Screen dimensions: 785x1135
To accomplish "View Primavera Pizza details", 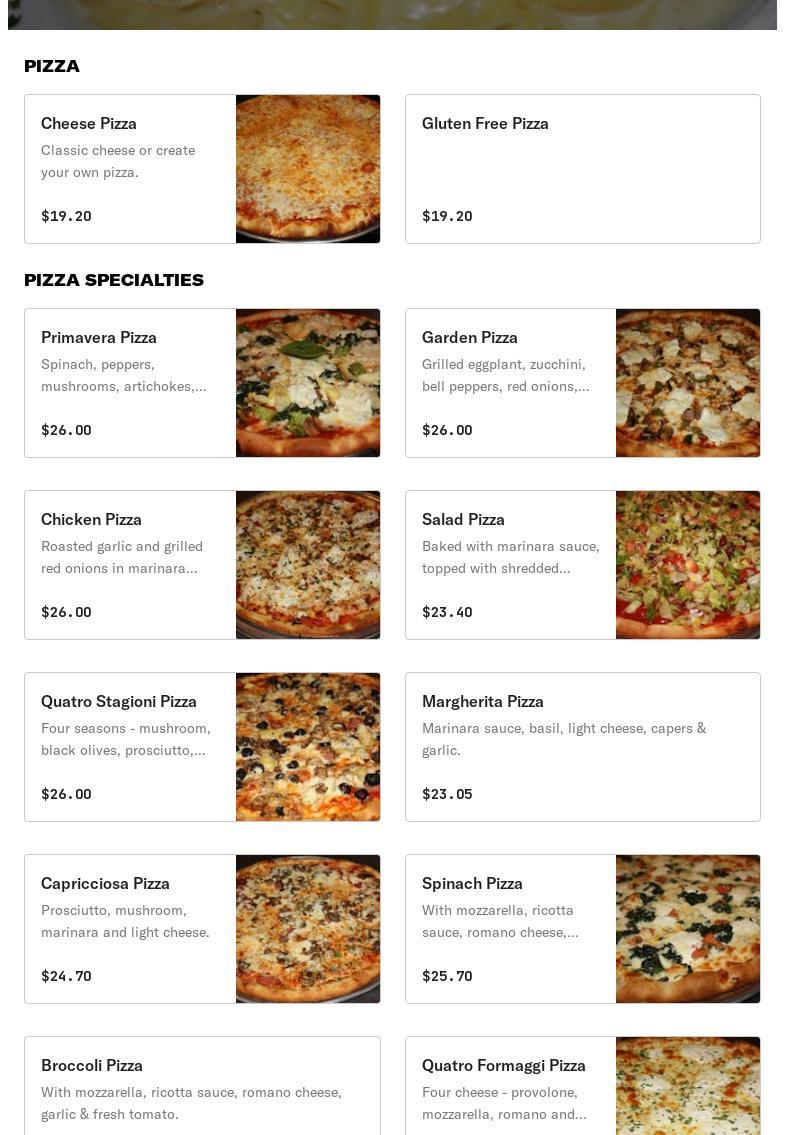I will coord(202,383).
